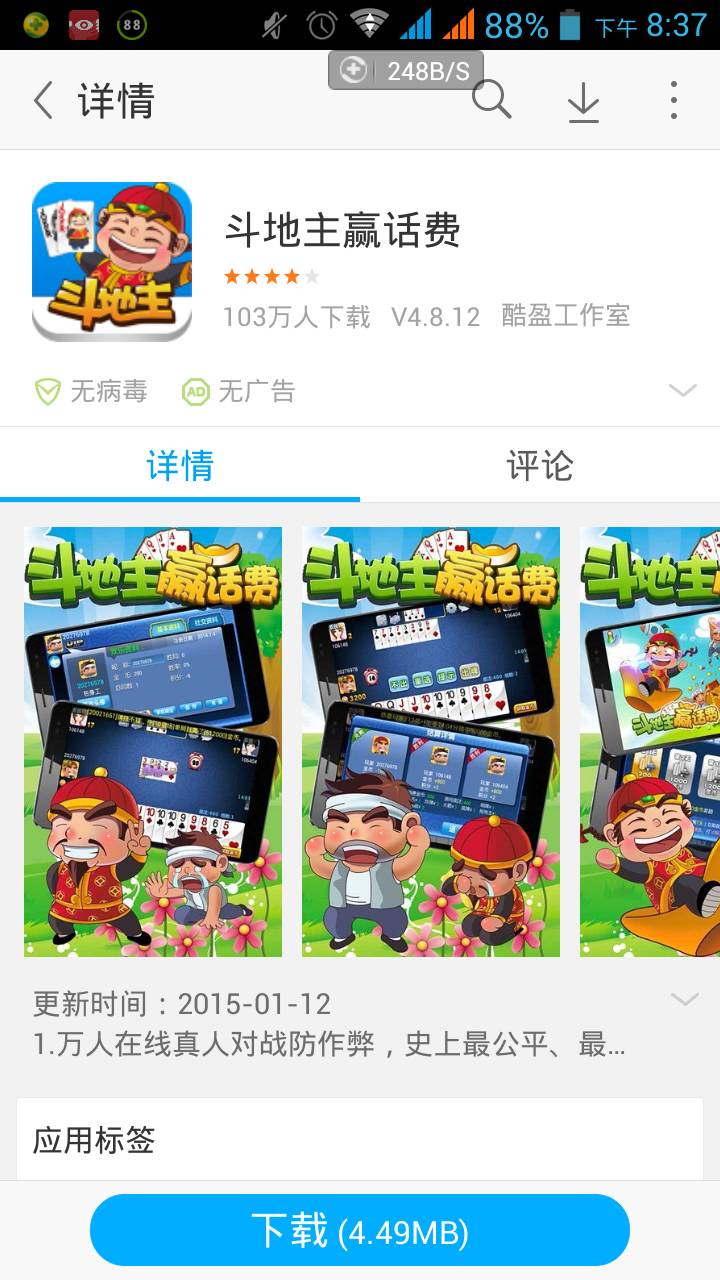Screen dimensions: 720x1280
Task: Tap 下载 (4.49MB) to download the app
Action: coord(360,1230)
